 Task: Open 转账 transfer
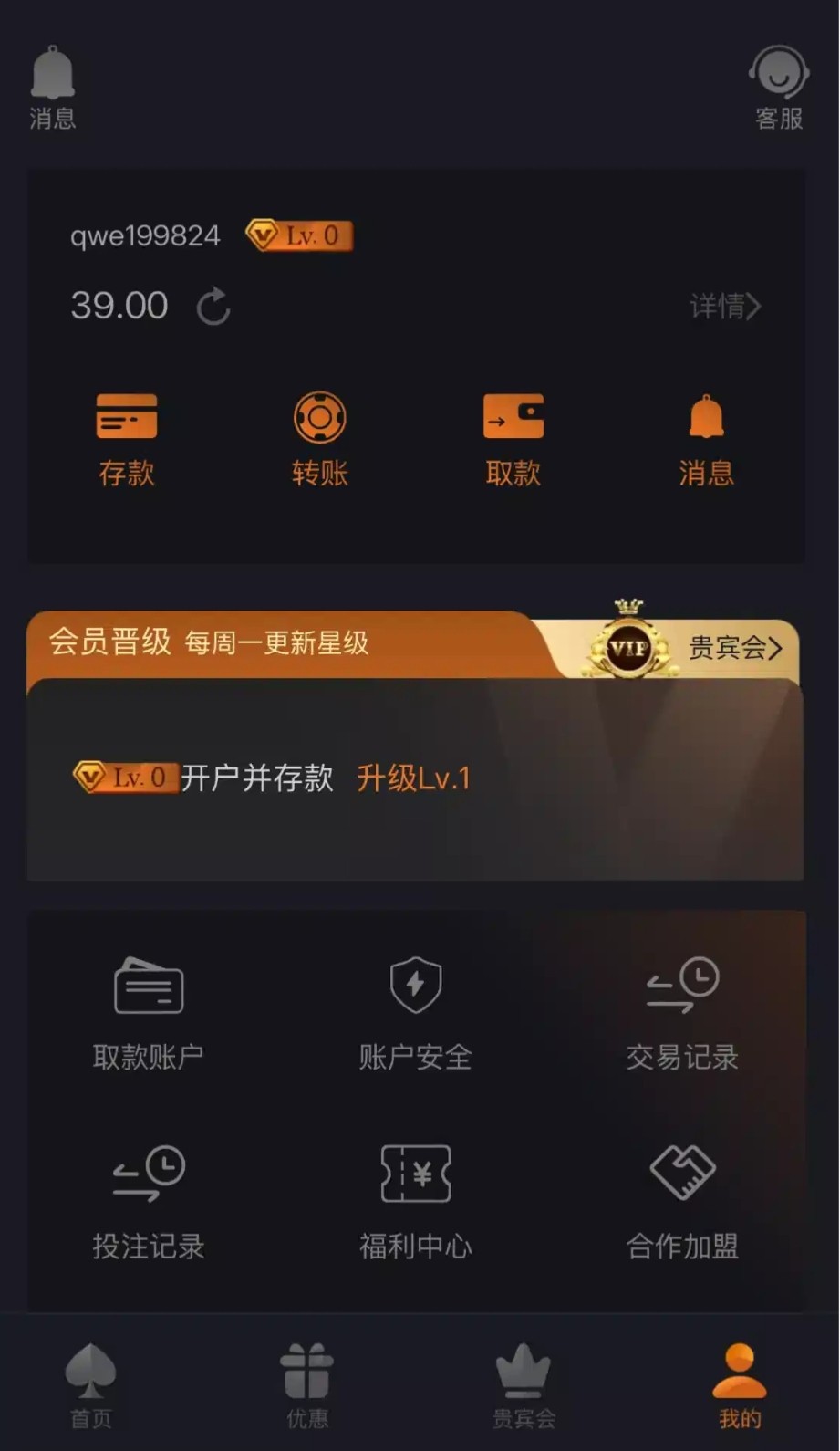tap(320, 440)
